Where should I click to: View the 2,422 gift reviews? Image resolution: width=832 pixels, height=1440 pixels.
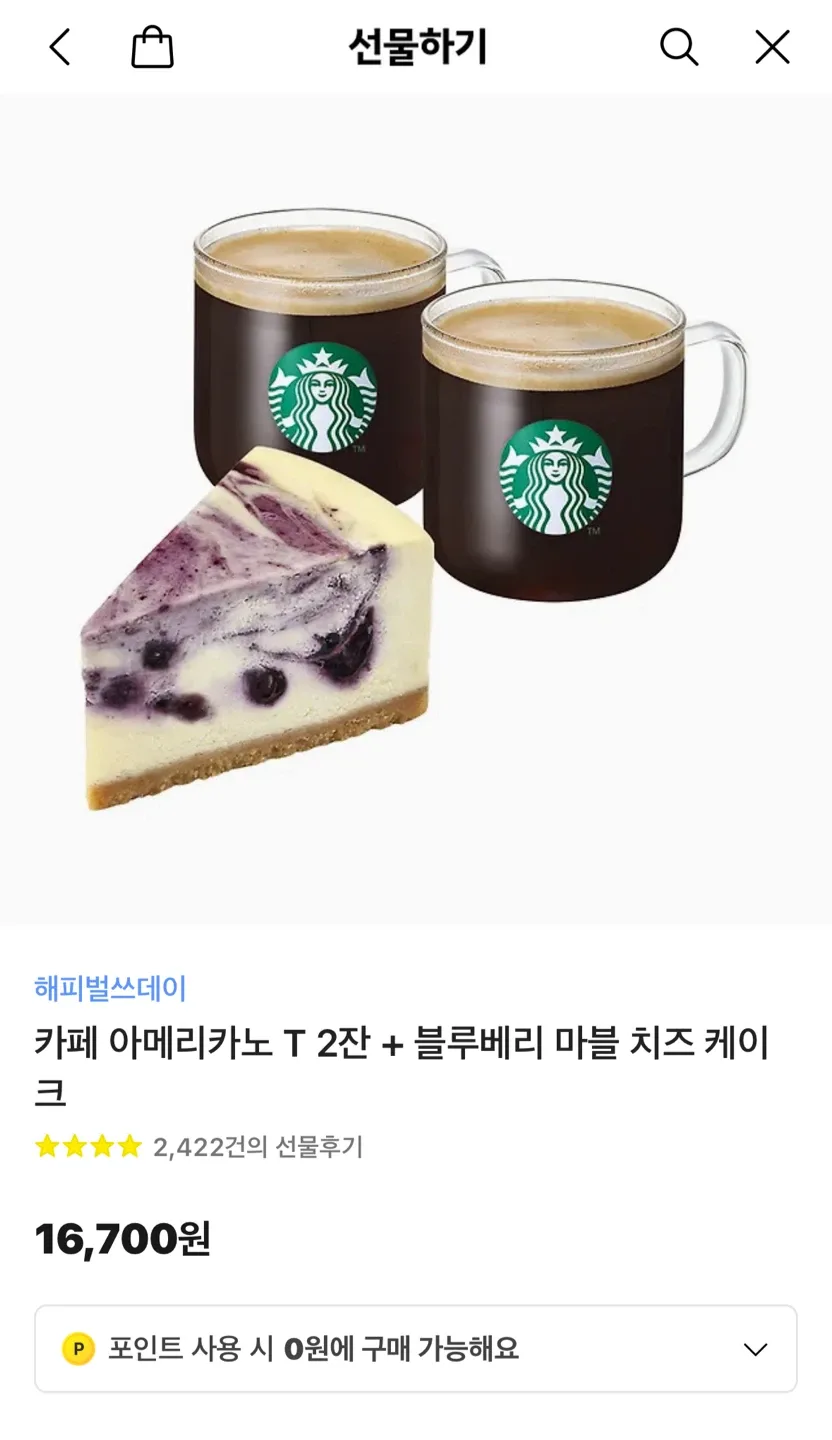pos(257,1146)
